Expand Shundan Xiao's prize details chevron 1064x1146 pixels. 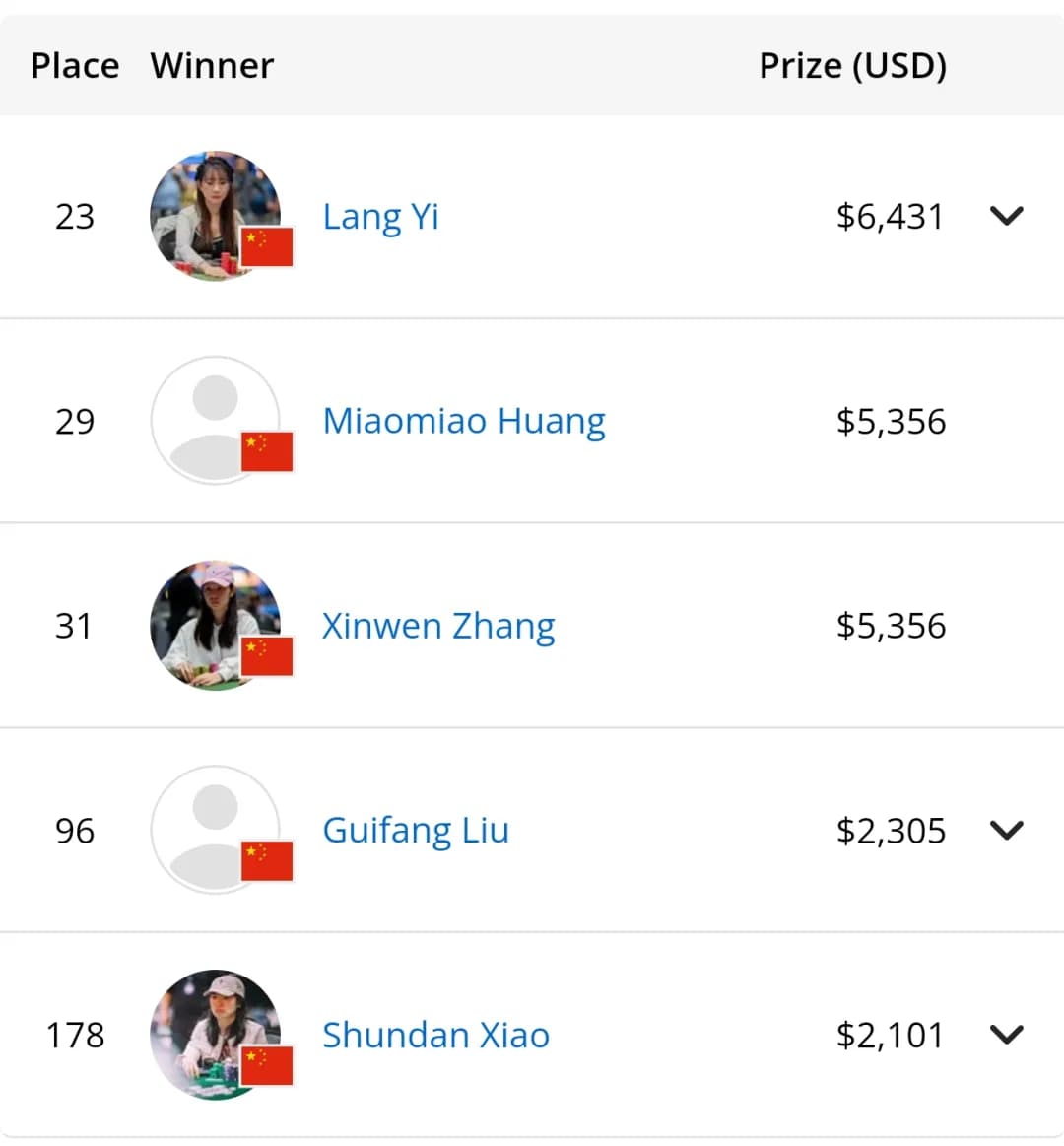tap(1006, 1035)
